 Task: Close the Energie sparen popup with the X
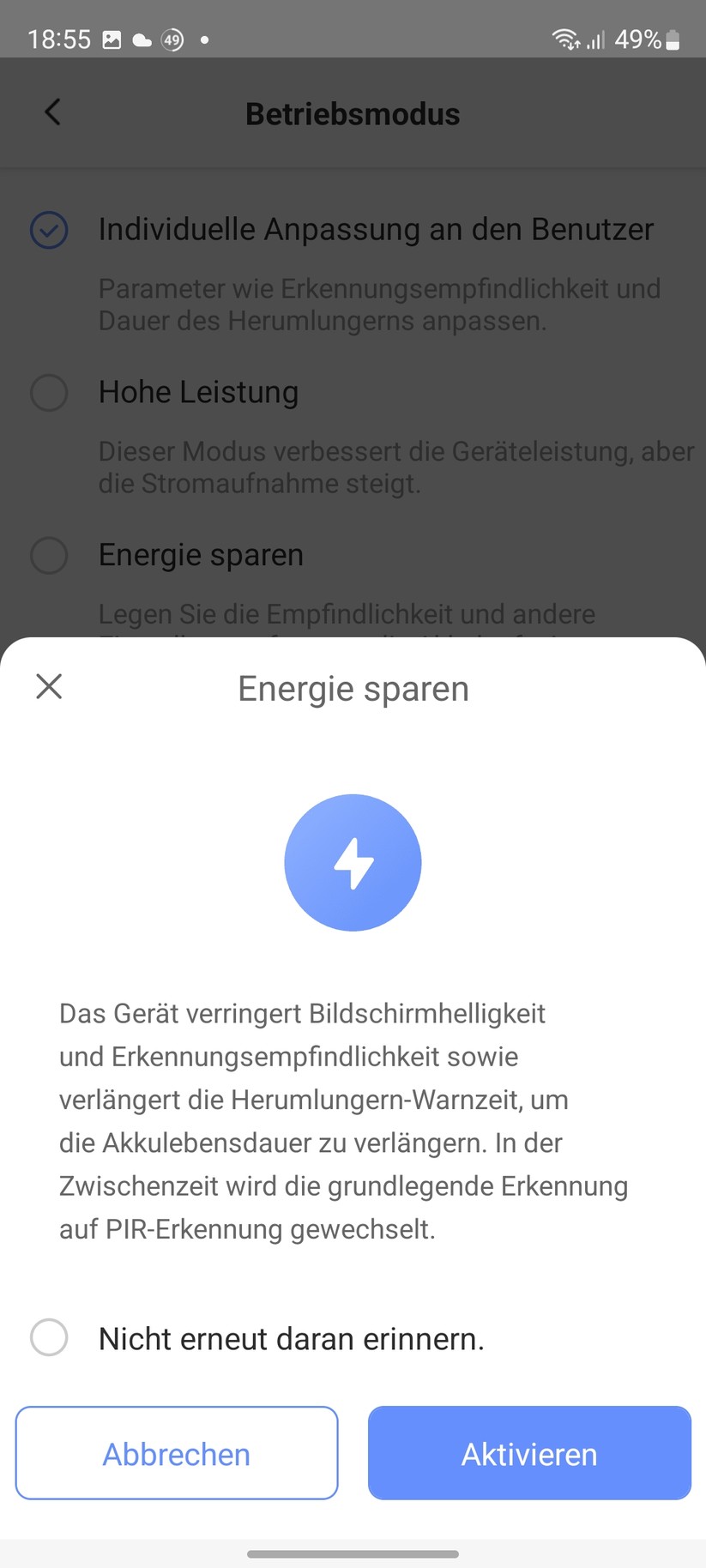(49, 687)
